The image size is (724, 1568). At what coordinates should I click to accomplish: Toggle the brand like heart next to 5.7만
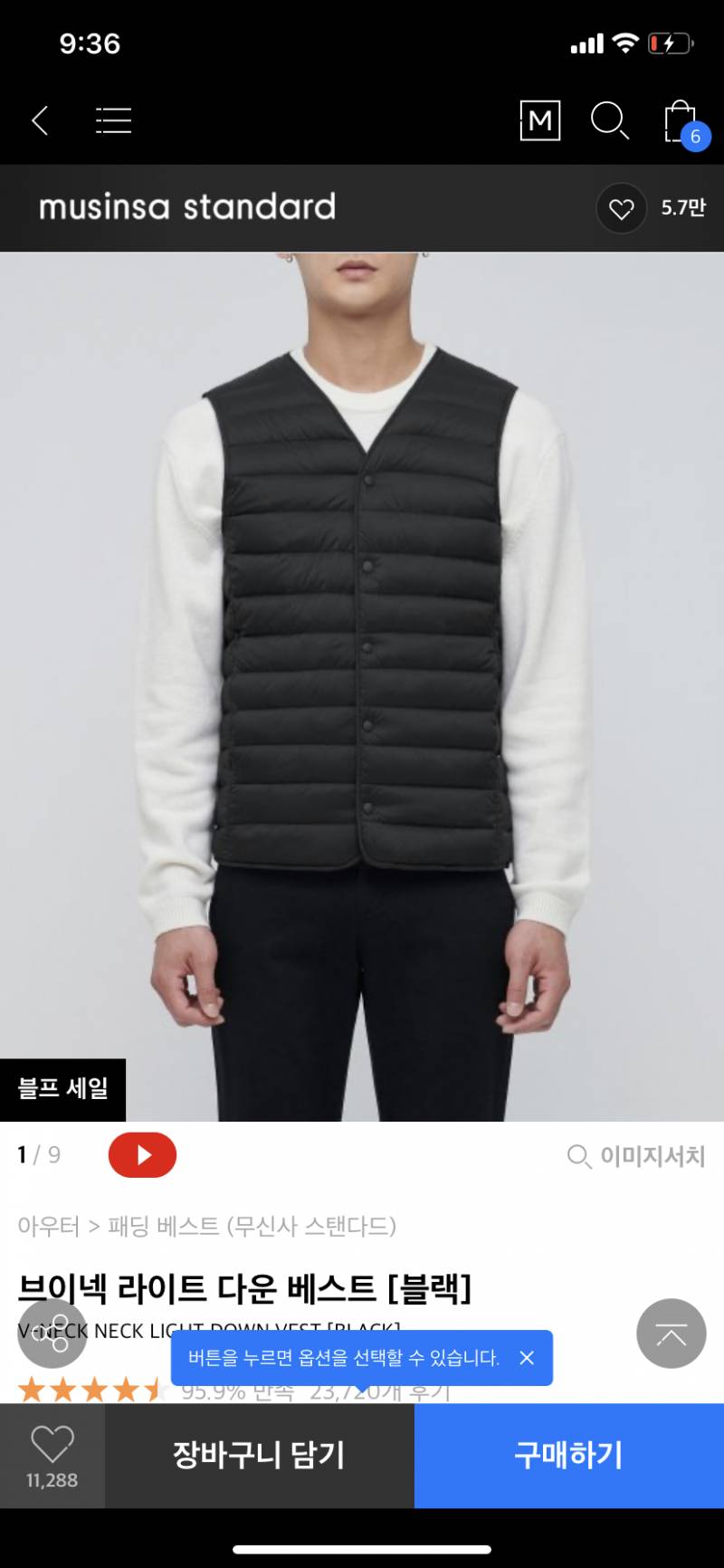[621, 208]
